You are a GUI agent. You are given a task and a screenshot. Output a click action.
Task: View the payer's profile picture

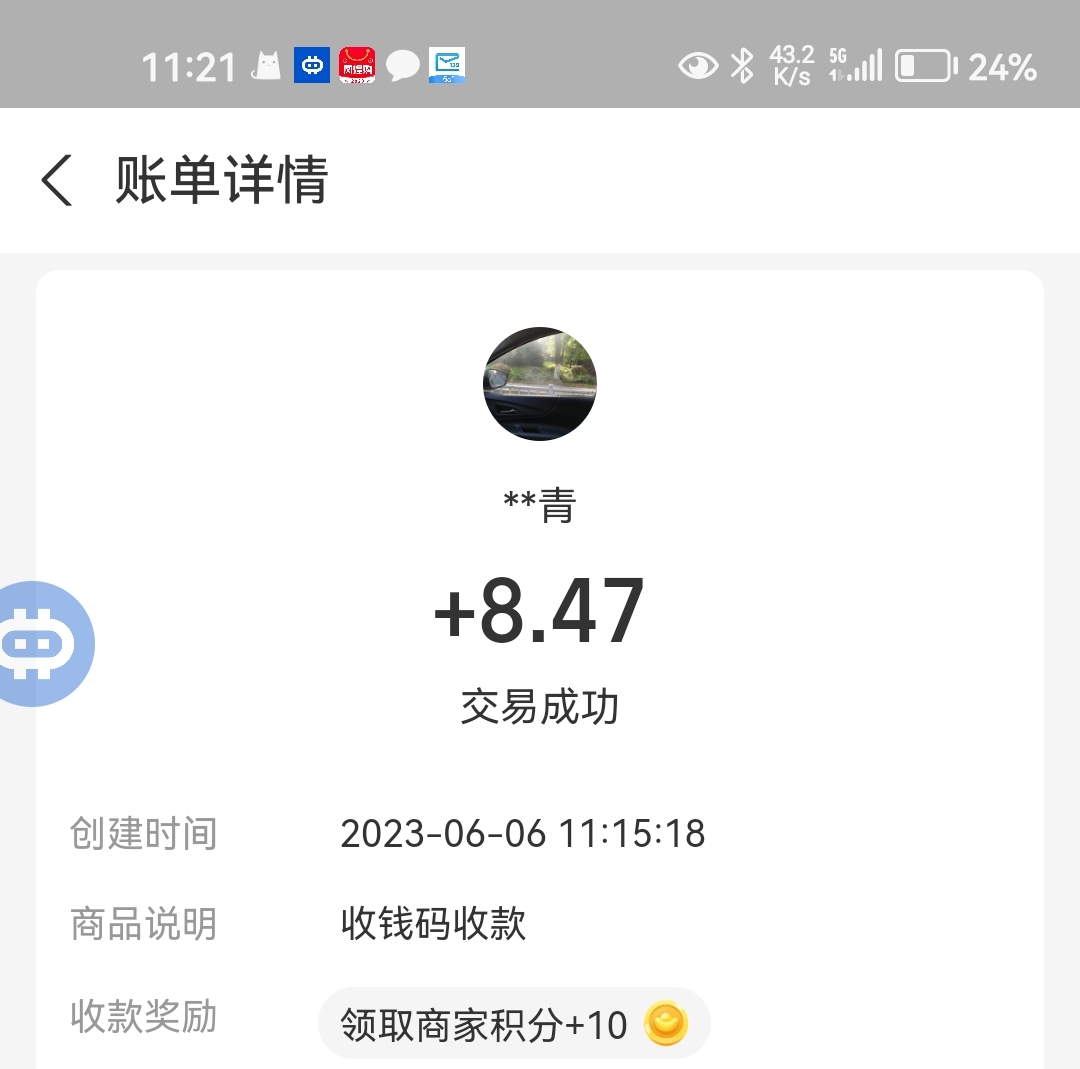click(x=540, y=384)
